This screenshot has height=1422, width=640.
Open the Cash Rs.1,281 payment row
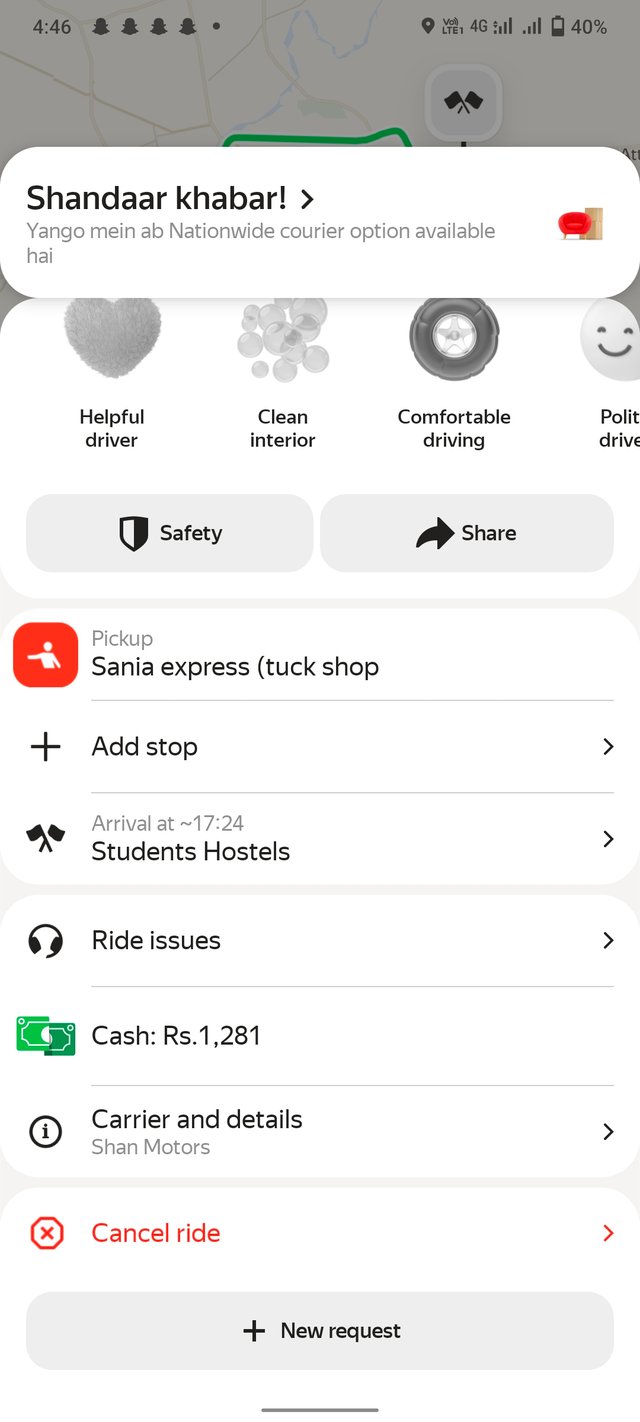coord(320,1036)
